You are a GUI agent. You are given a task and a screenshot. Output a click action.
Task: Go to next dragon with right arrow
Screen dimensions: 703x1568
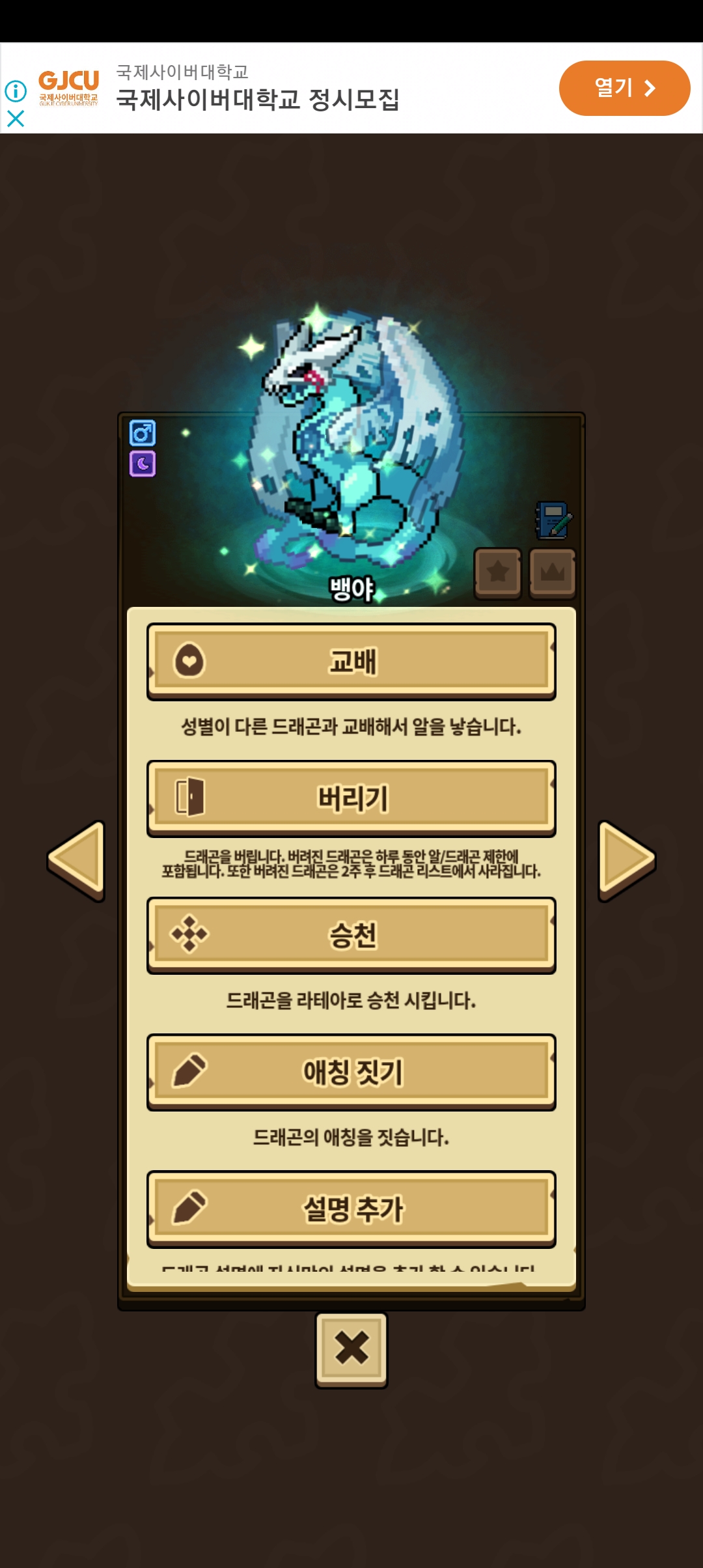point(626,860)
